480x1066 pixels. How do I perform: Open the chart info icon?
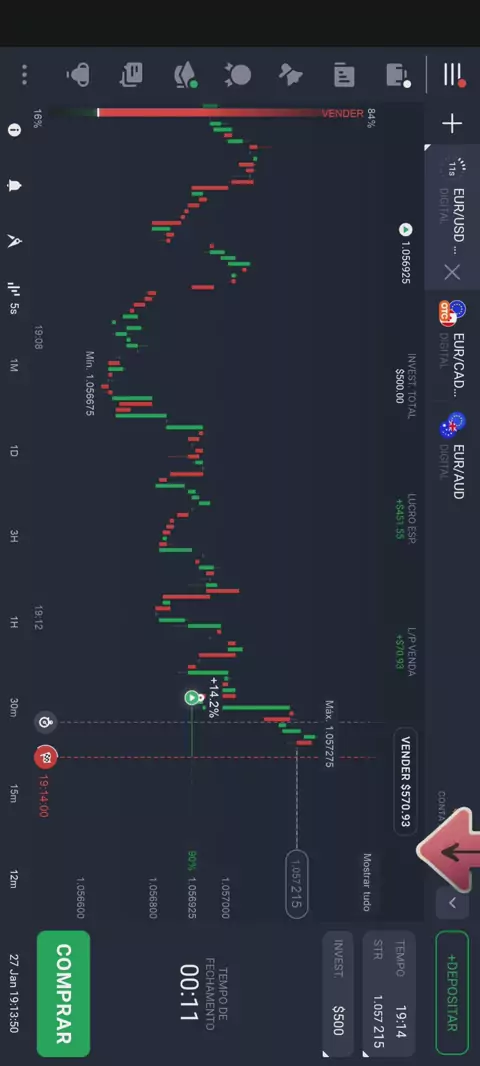pos(14,130)
